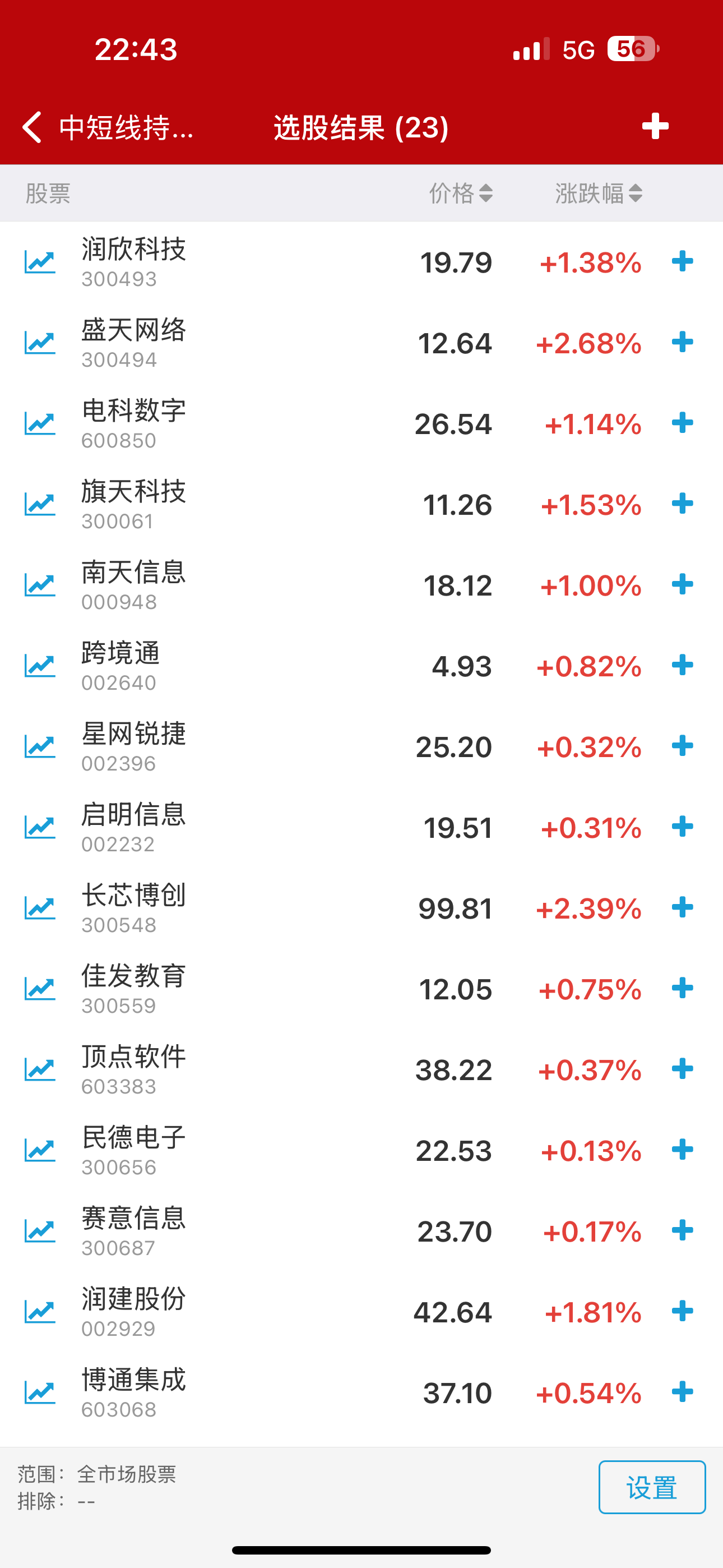Open stock 润欣科技 300493
This screenshot has width=723, height=1568.
(x=134, y=262)
